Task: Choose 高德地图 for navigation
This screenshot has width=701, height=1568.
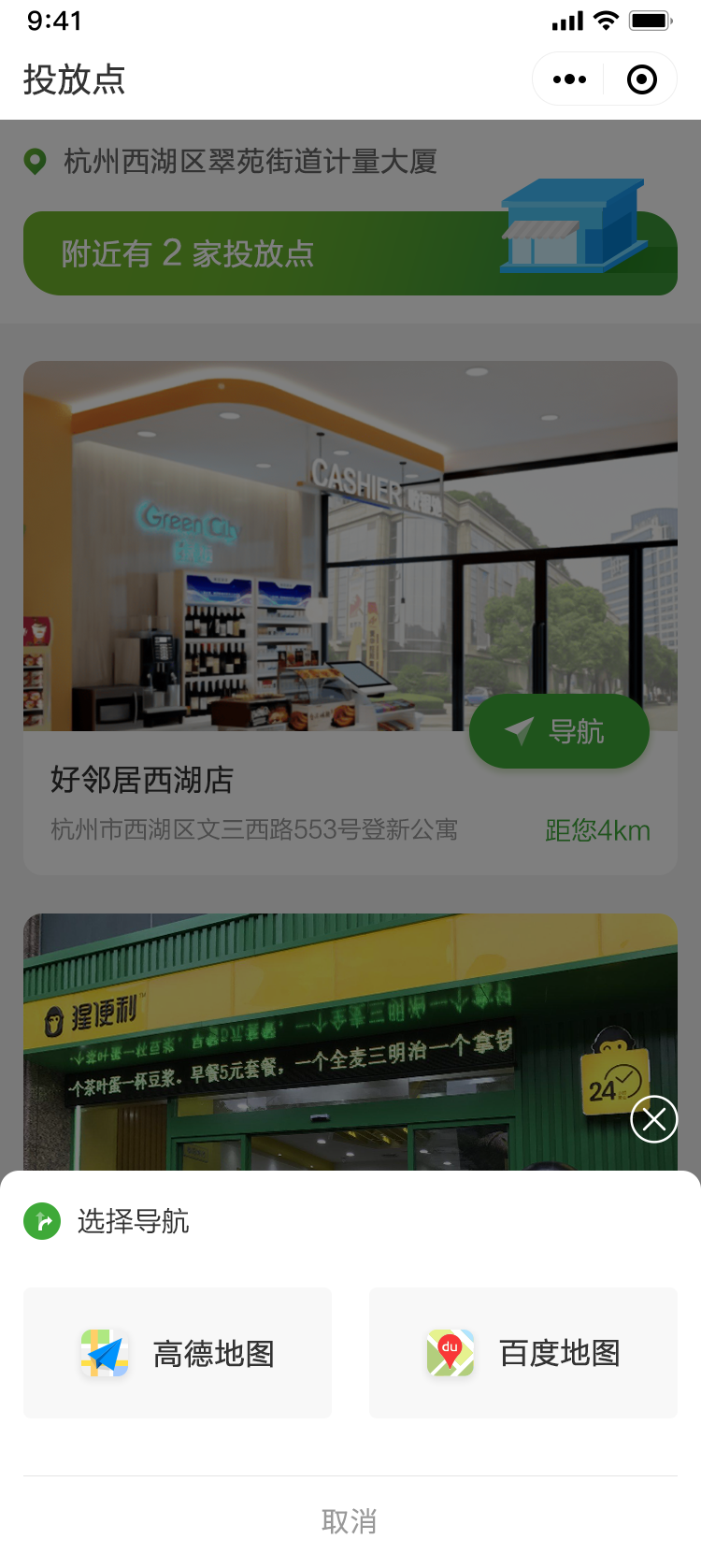Action: pos(178,1353)
